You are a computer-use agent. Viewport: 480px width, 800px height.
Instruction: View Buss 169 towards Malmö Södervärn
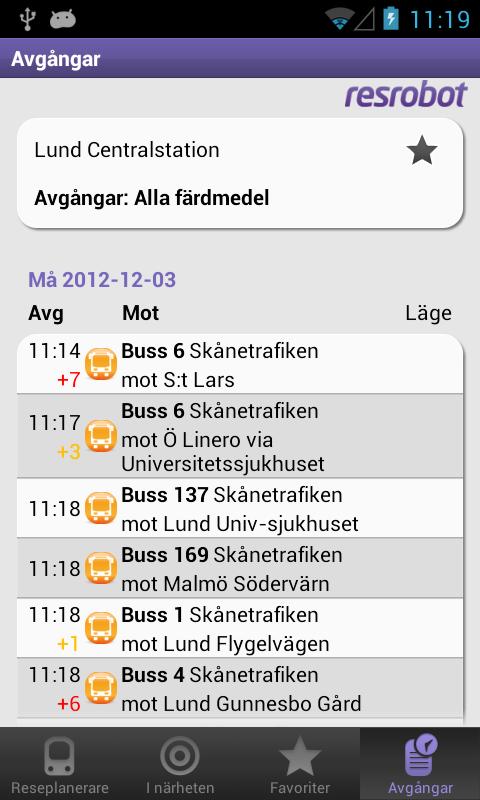click(240, 568)
